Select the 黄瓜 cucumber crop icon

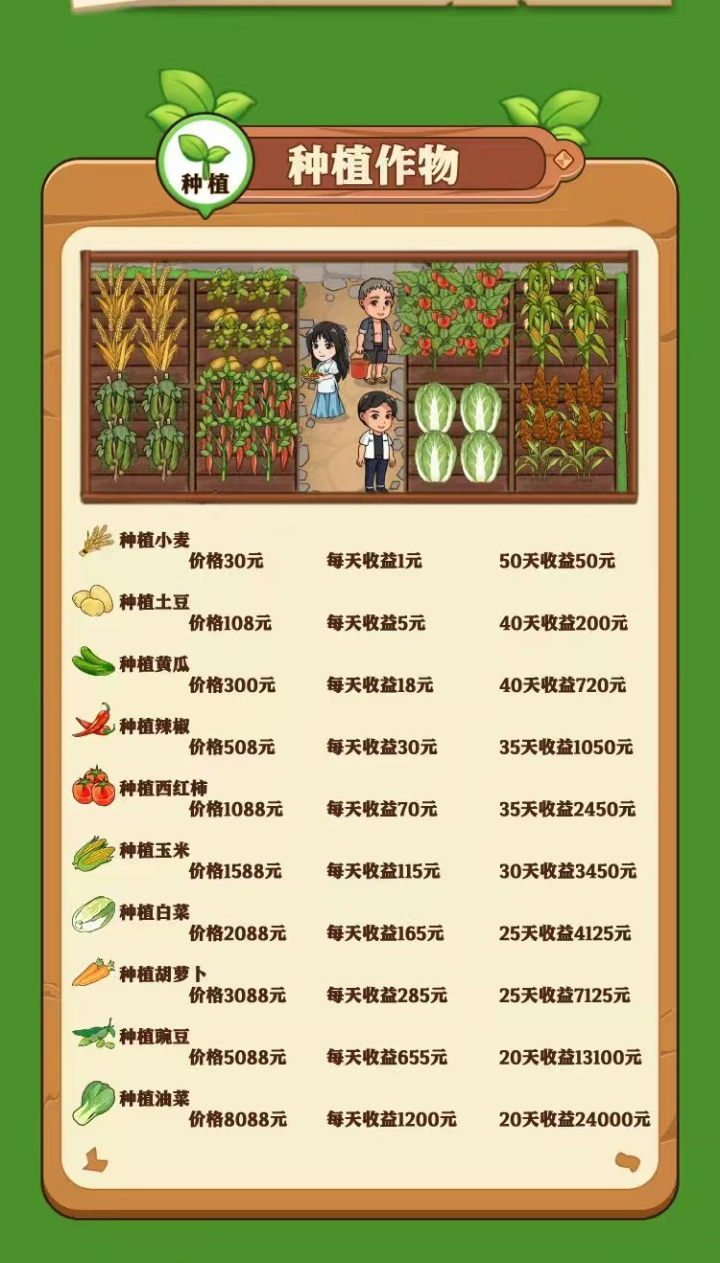tap(93, 661)
